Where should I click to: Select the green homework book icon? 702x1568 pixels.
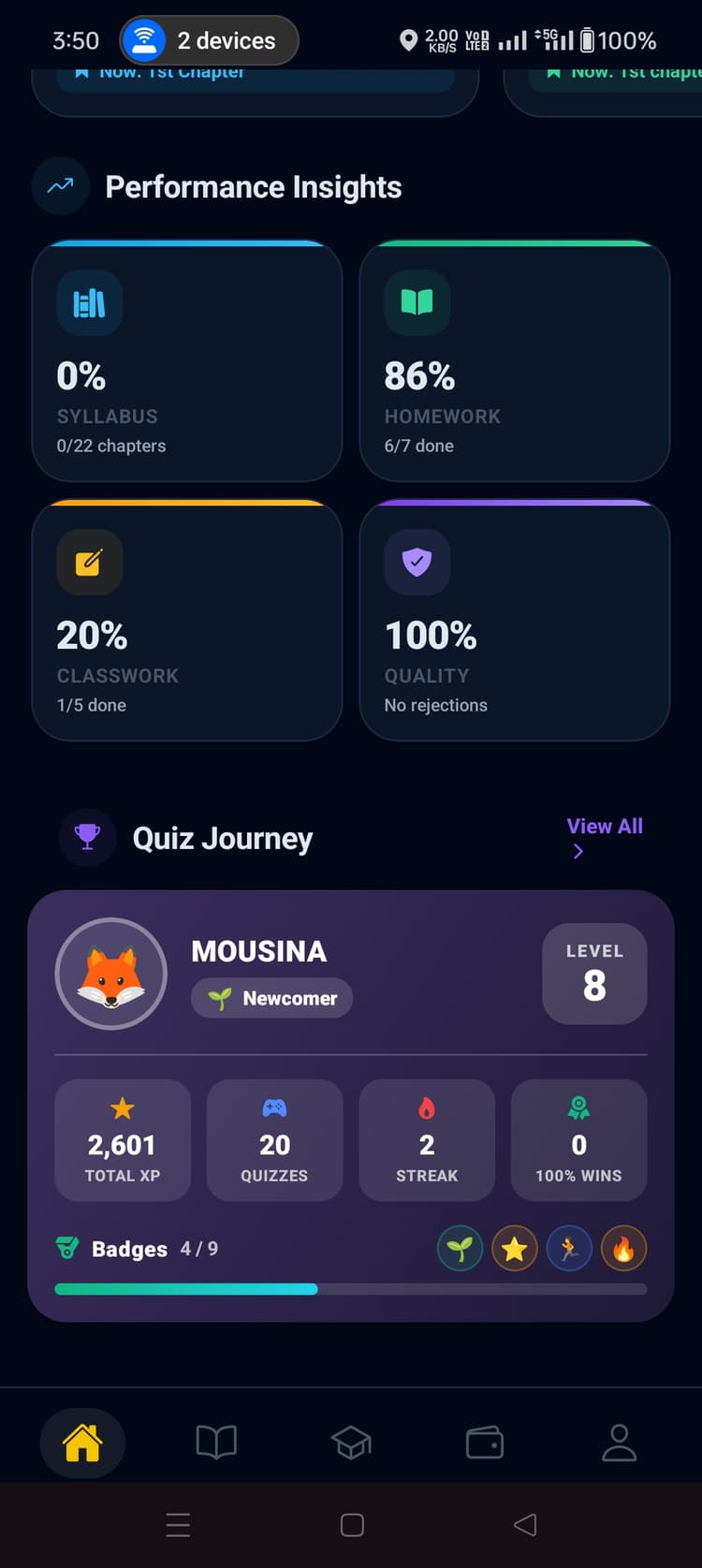point(417,302)
